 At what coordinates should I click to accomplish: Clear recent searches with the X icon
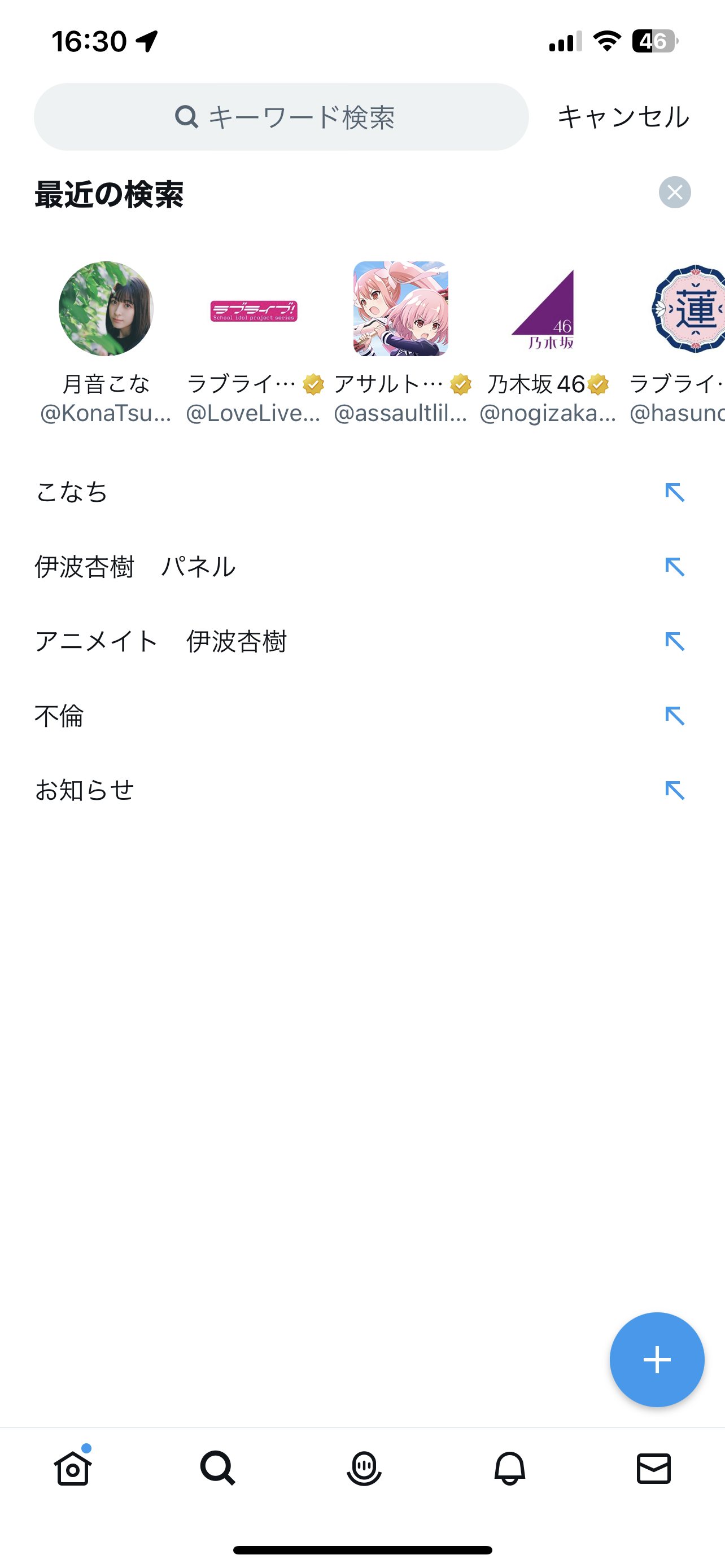(675, 192)
